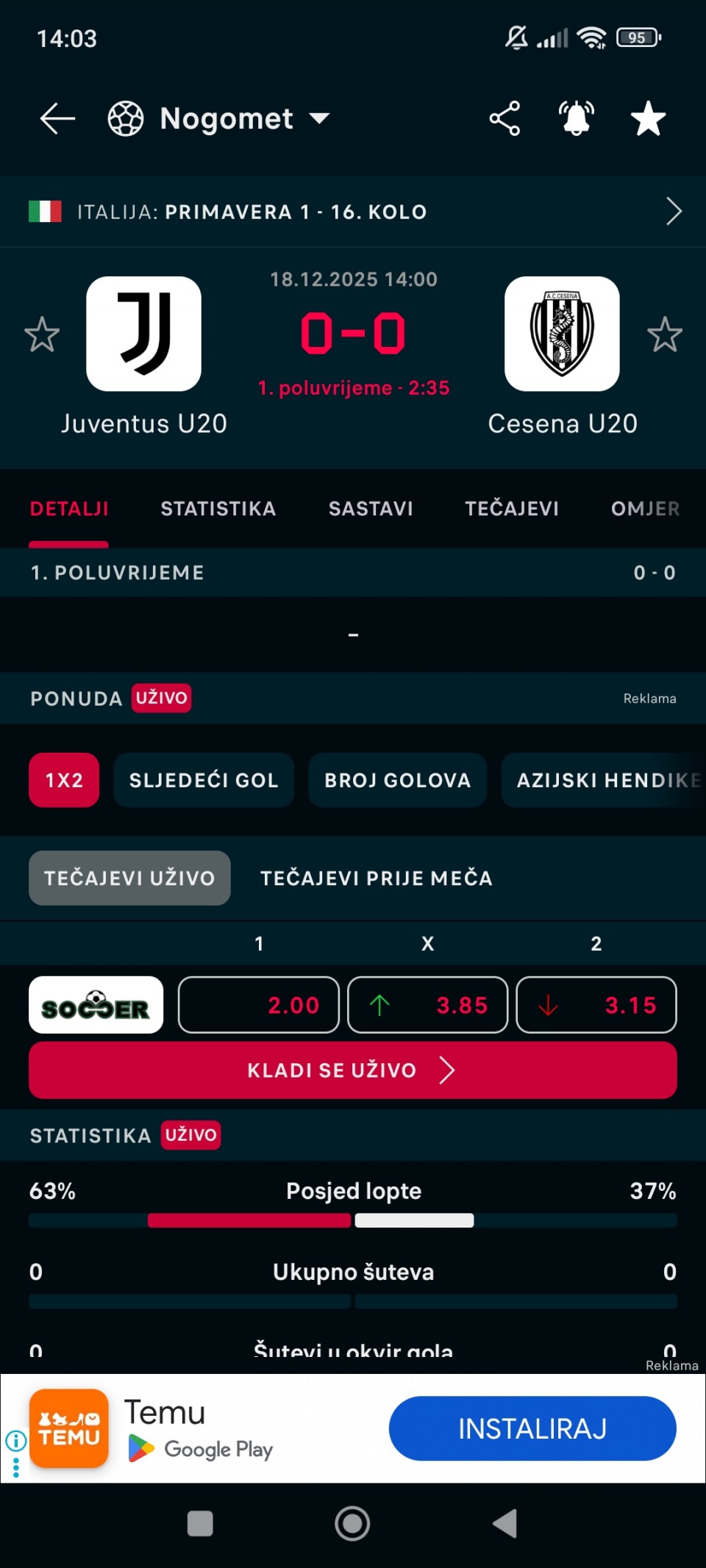Switch to the Tečajevi tab
Screen dimensions: 706x1568
[x=512, y=509]
